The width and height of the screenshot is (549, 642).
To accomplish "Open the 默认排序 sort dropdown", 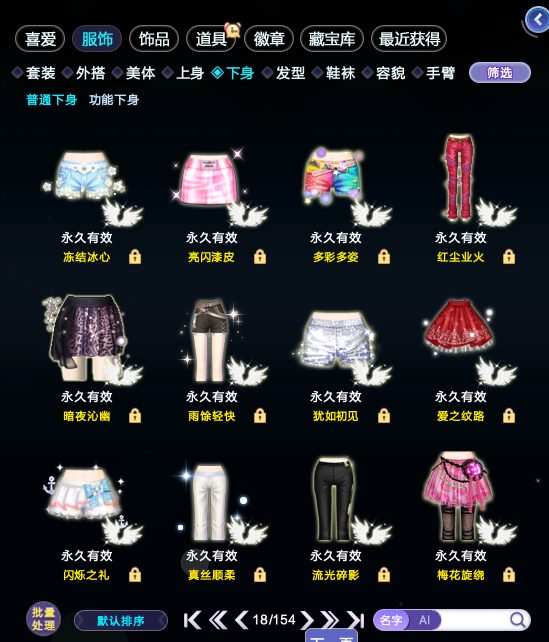I will point(121,621).
